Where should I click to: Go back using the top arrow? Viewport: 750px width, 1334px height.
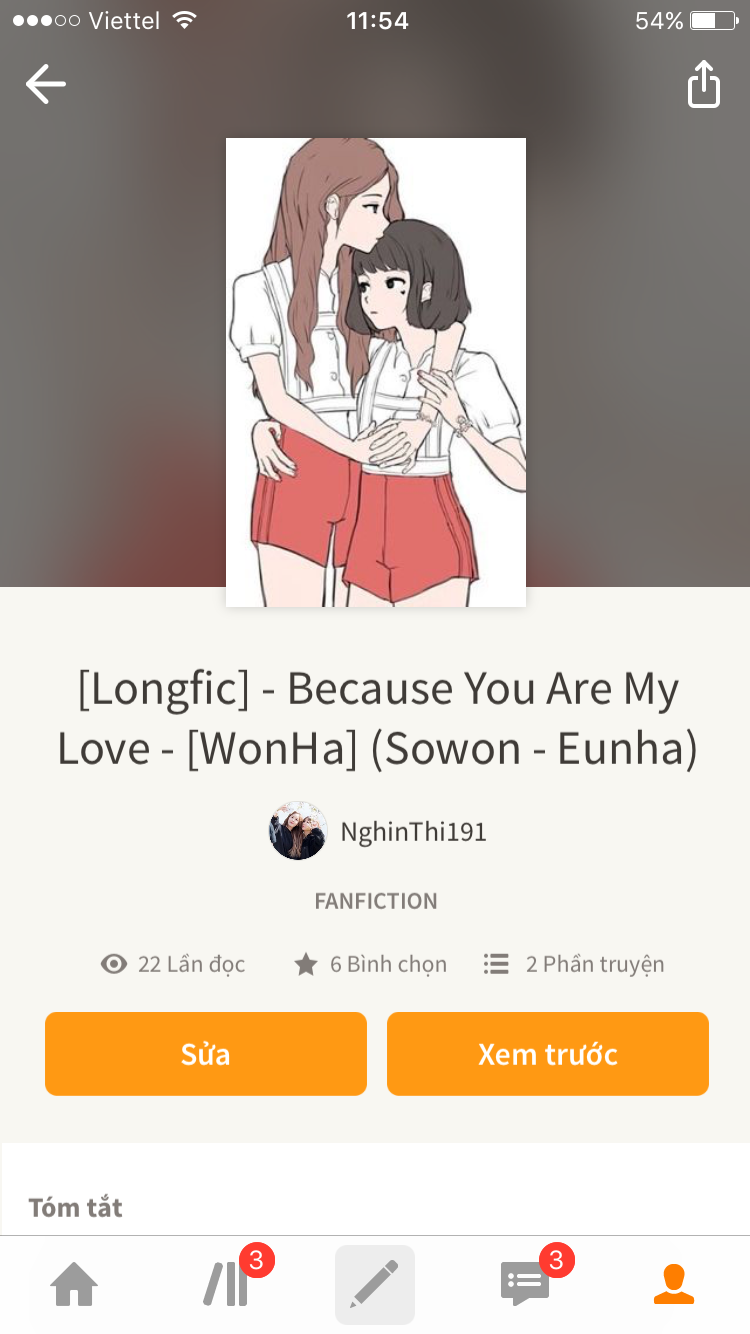coord(46,85)
